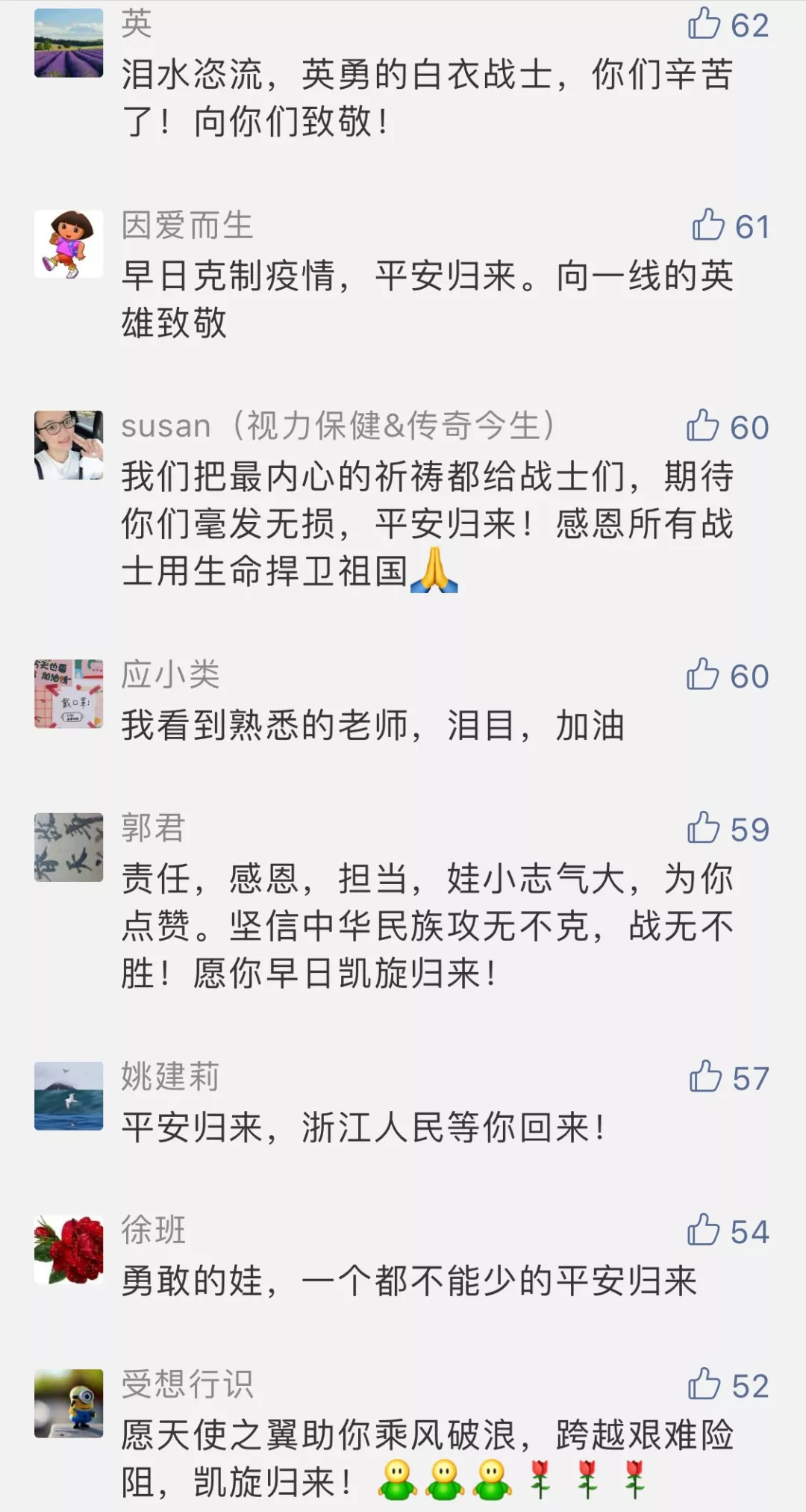Screen dimensions: 806x1512
Task: Like the comment from susan
Action: 703,426
